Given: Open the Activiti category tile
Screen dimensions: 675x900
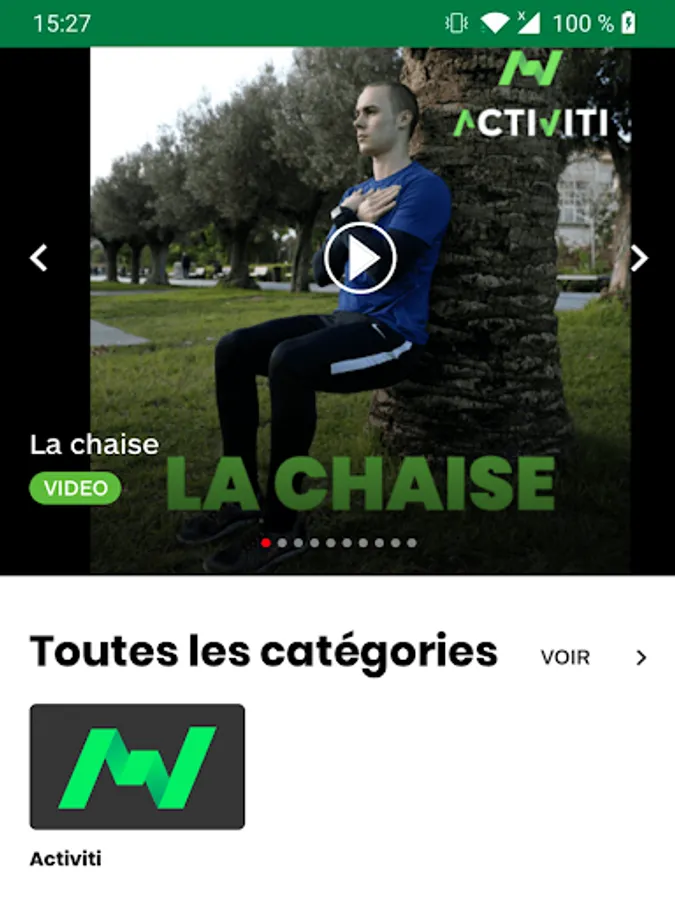Looking at the screenshot, I should pos(137,767).
